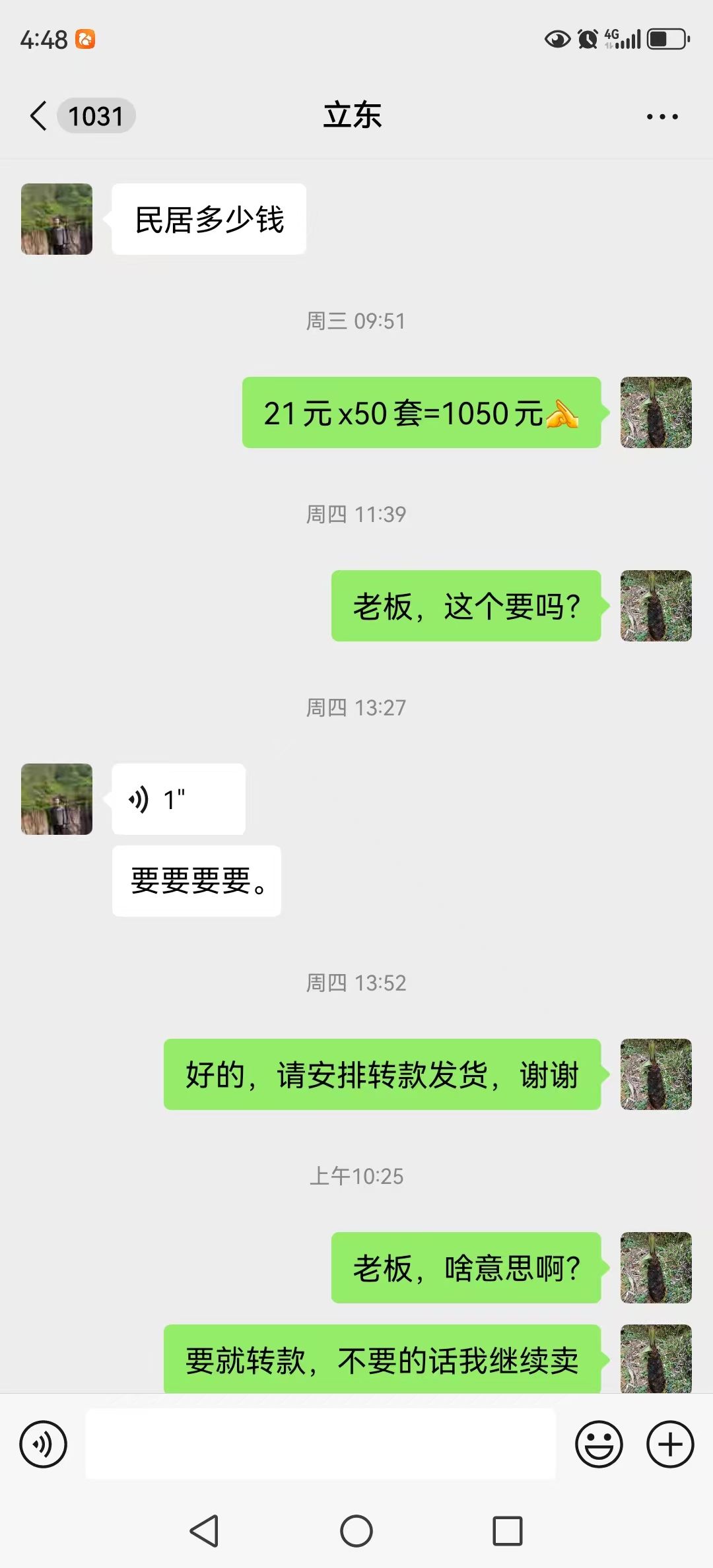713x1568 pixels.
Task: Open the three-dot chat info menu
Action: (662, 117)
